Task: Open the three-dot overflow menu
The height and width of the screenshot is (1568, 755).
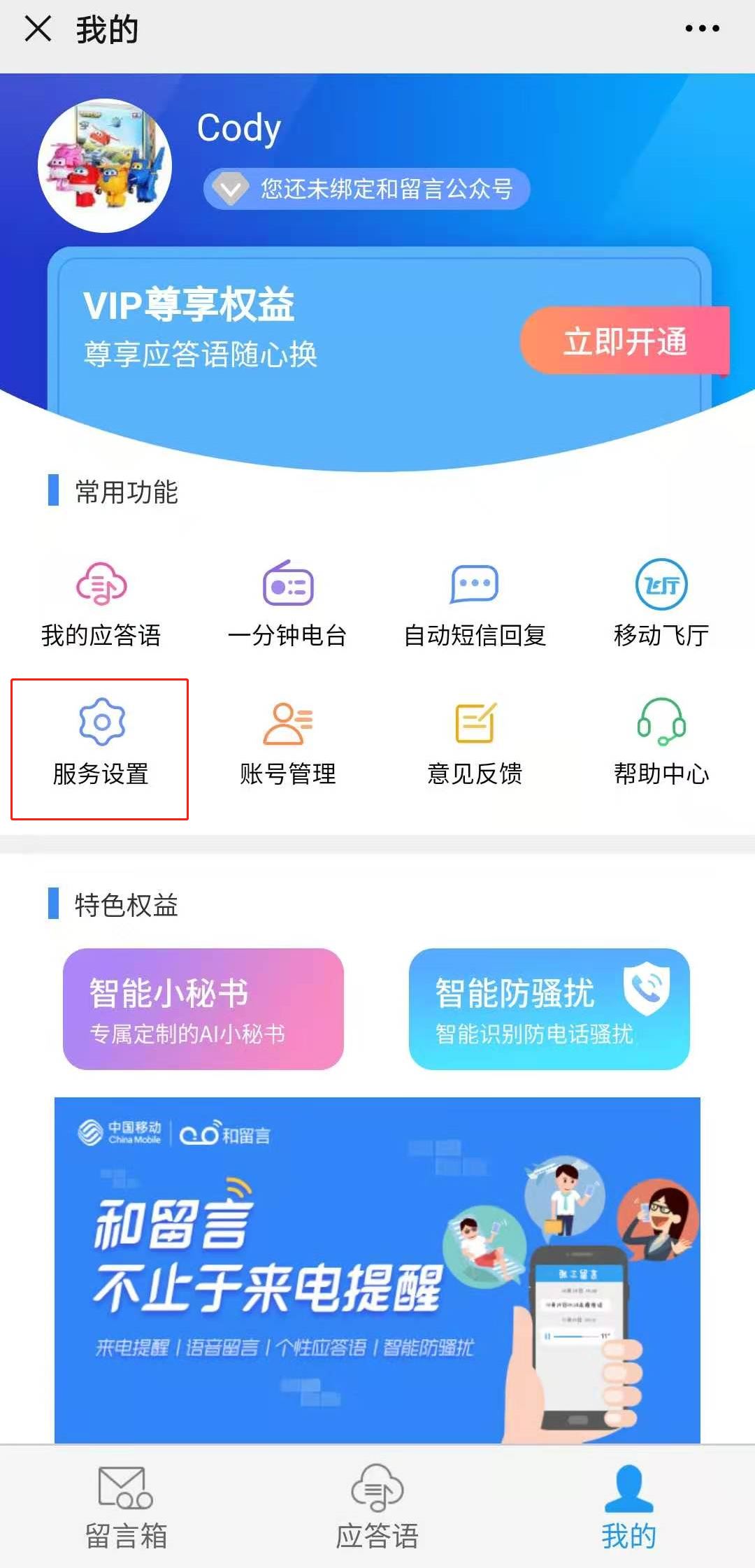Action: tap(702, 29)
